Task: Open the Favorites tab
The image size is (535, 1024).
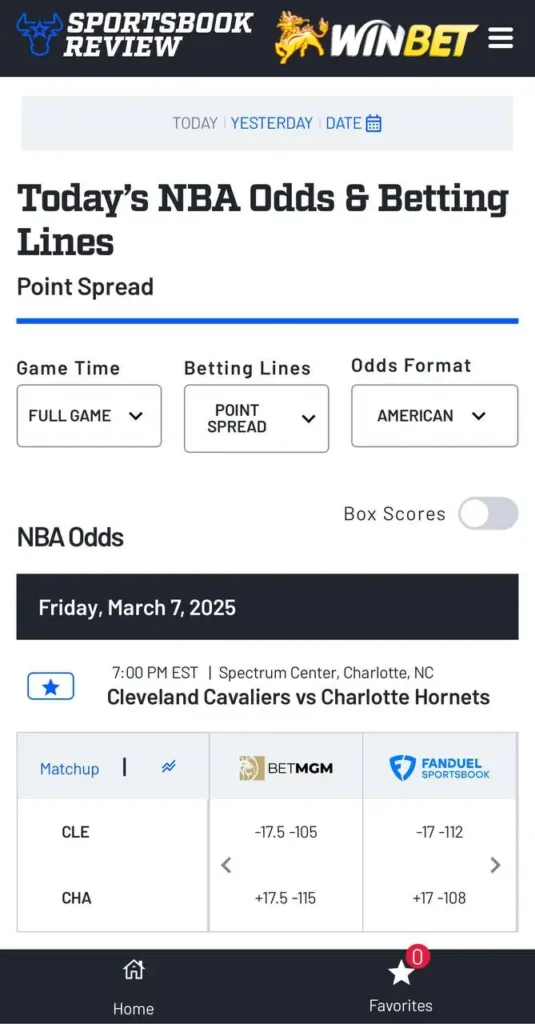Action: click(400, 986)
